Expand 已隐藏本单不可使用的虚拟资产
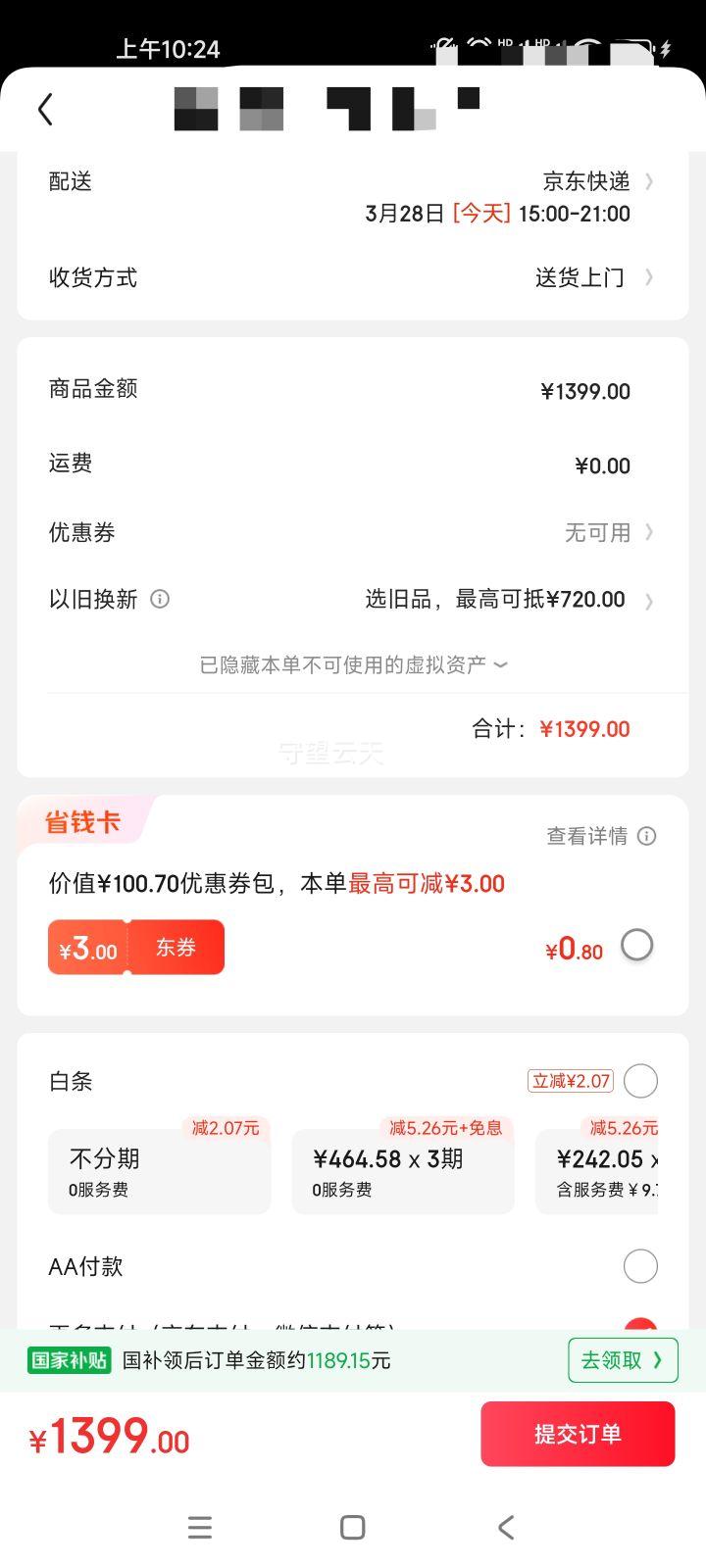 pyautogui.click(x=353, y=665)
